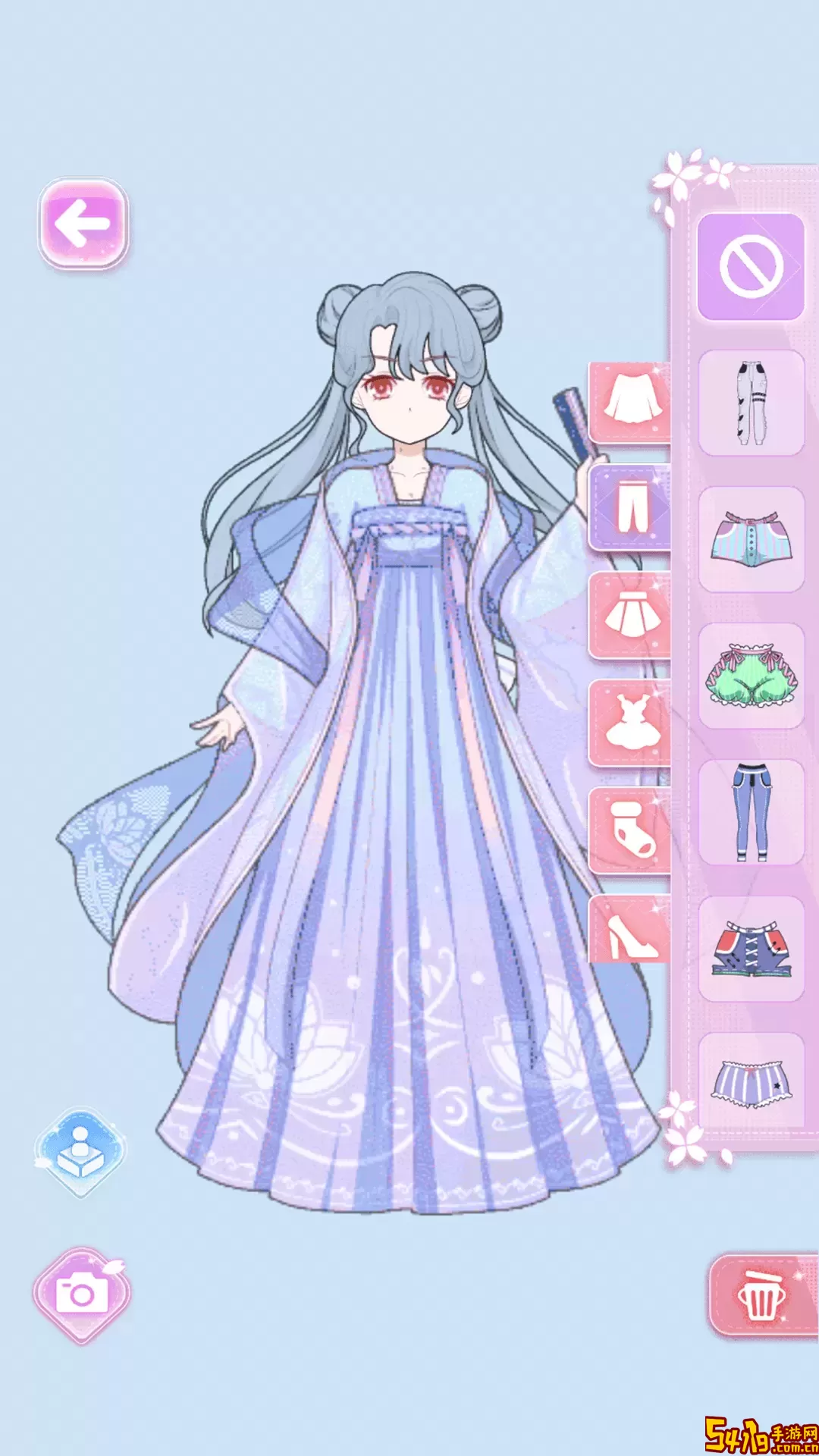The height and width of the screenshot is (1456, 819).
Task: Select the pants category tab
Action: click(630, 508)
